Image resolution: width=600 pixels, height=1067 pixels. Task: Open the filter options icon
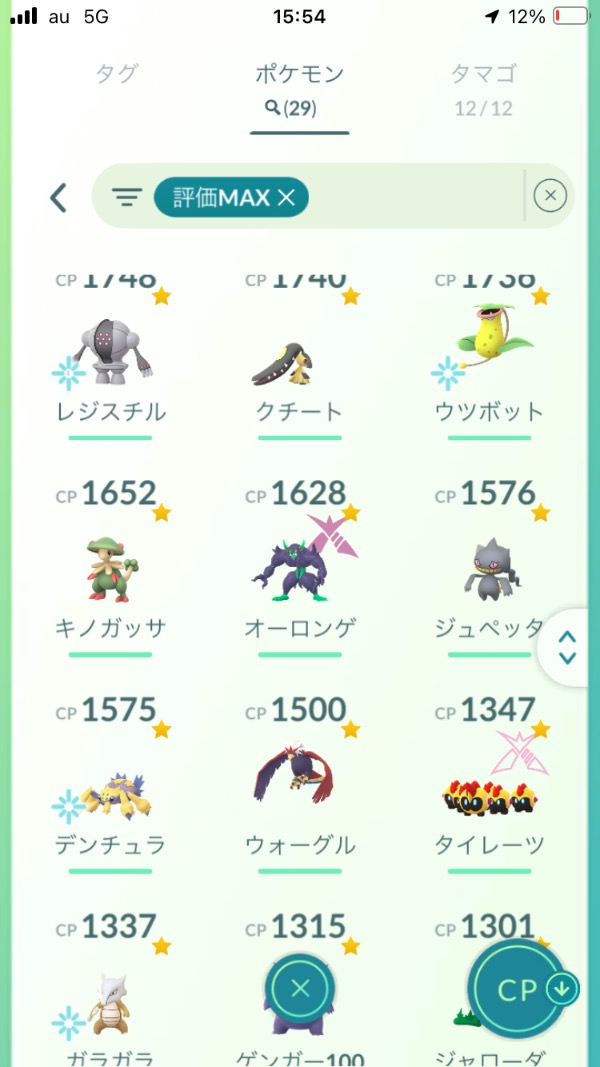126,197
